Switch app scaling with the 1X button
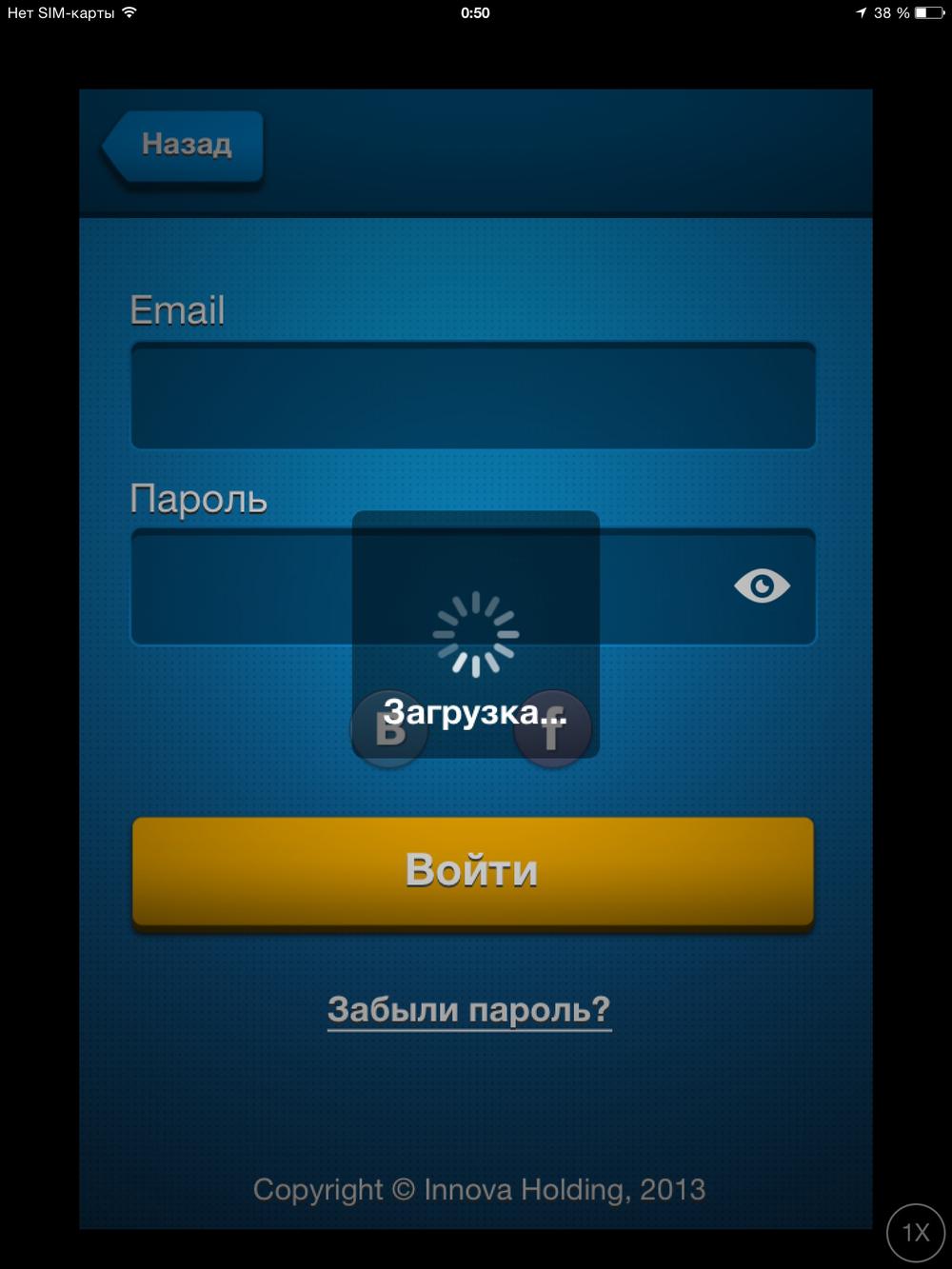The width and height of the screenshot is (952, 1269). click(915, 1233)
